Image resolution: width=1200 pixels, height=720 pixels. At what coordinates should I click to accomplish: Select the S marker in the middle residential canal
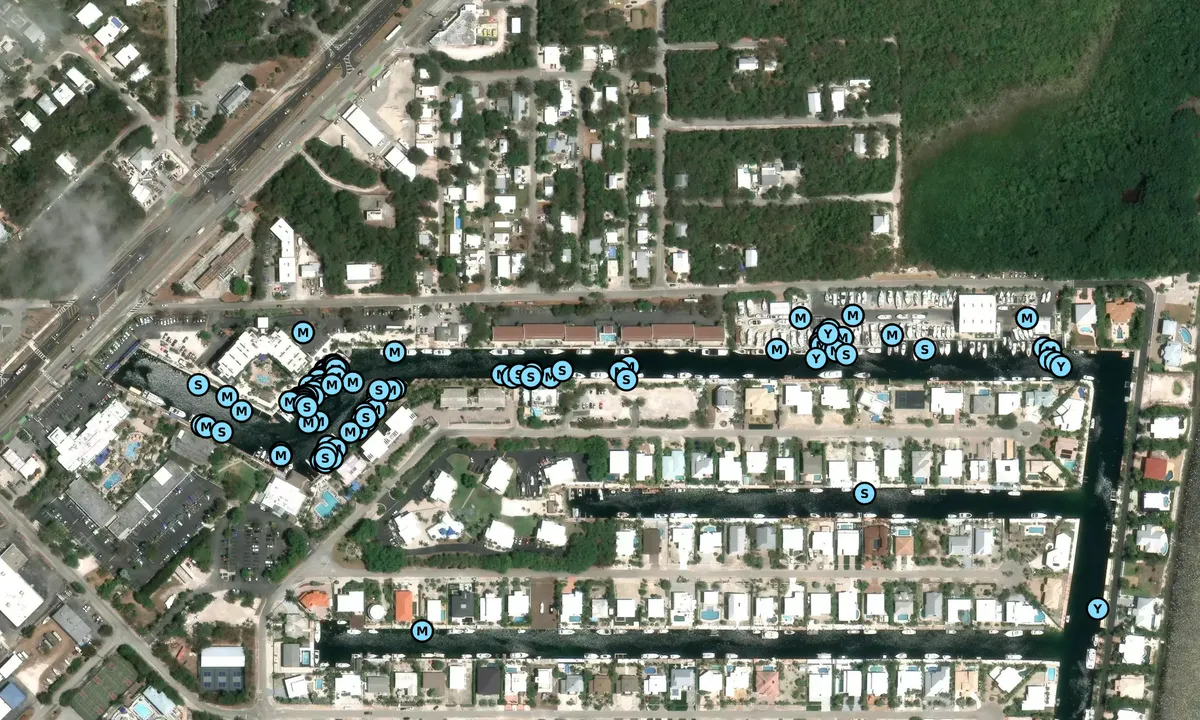pos(864,493)
